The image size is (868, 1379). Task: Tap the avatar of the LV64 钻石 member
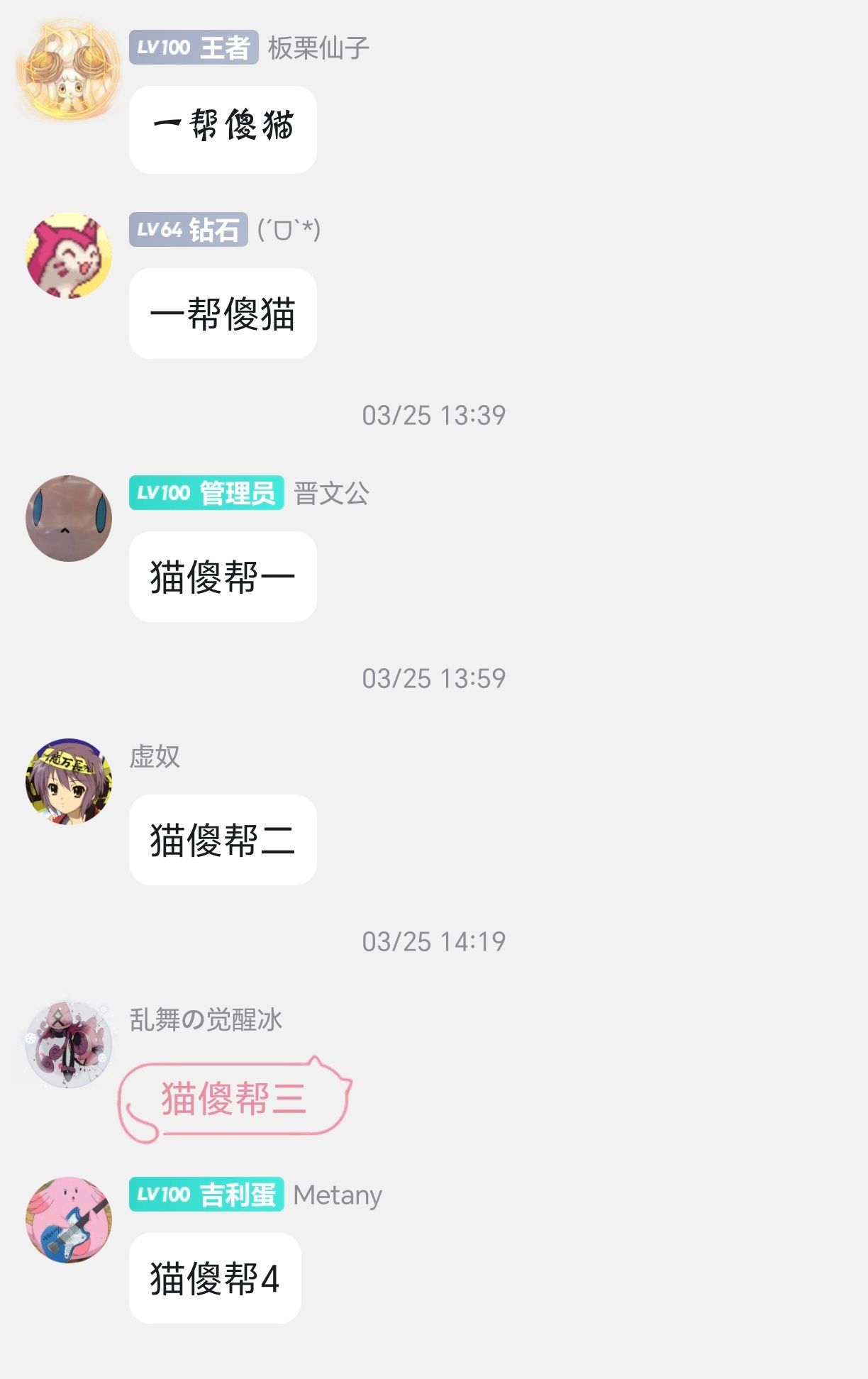click(x=68, y=255)
